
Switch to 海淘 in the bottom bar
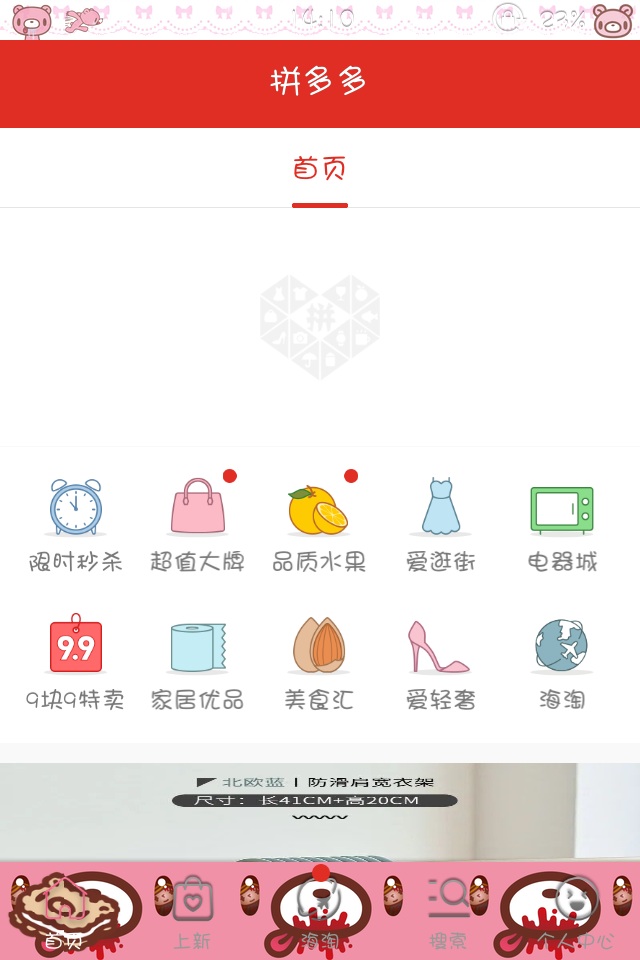tap(320, 912)
